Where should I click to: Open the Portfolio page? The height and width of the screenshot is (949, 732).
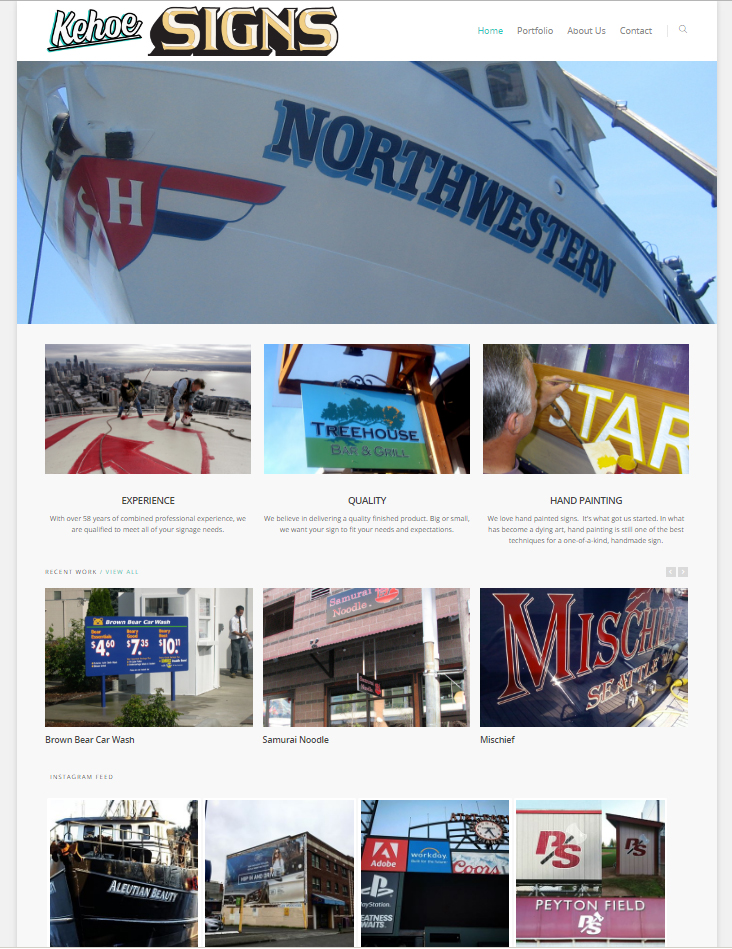point(535,31)
